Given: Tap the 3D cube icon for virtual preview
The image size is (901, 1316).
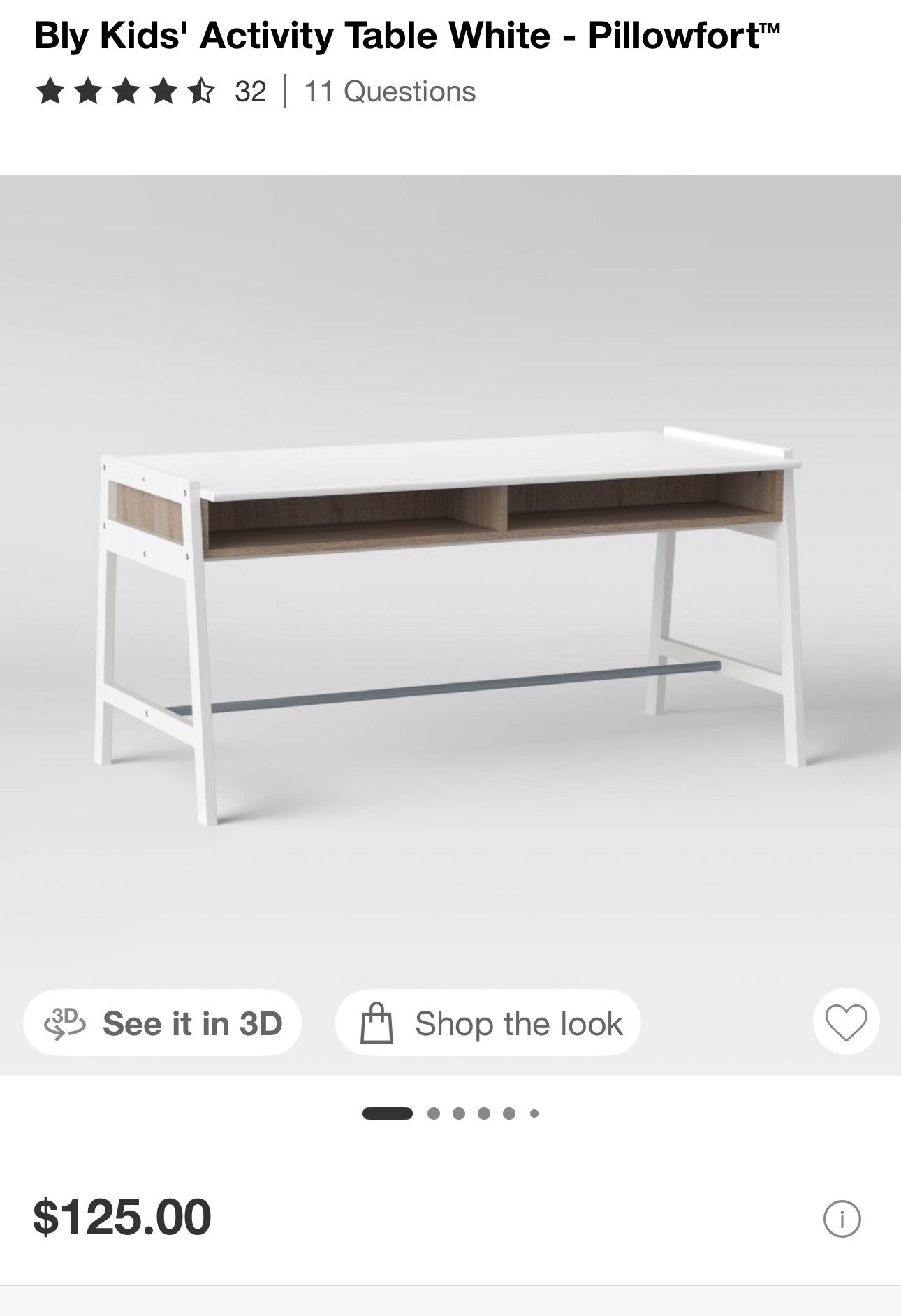Looking at the screenshot, I should [x=65, y=1023].
